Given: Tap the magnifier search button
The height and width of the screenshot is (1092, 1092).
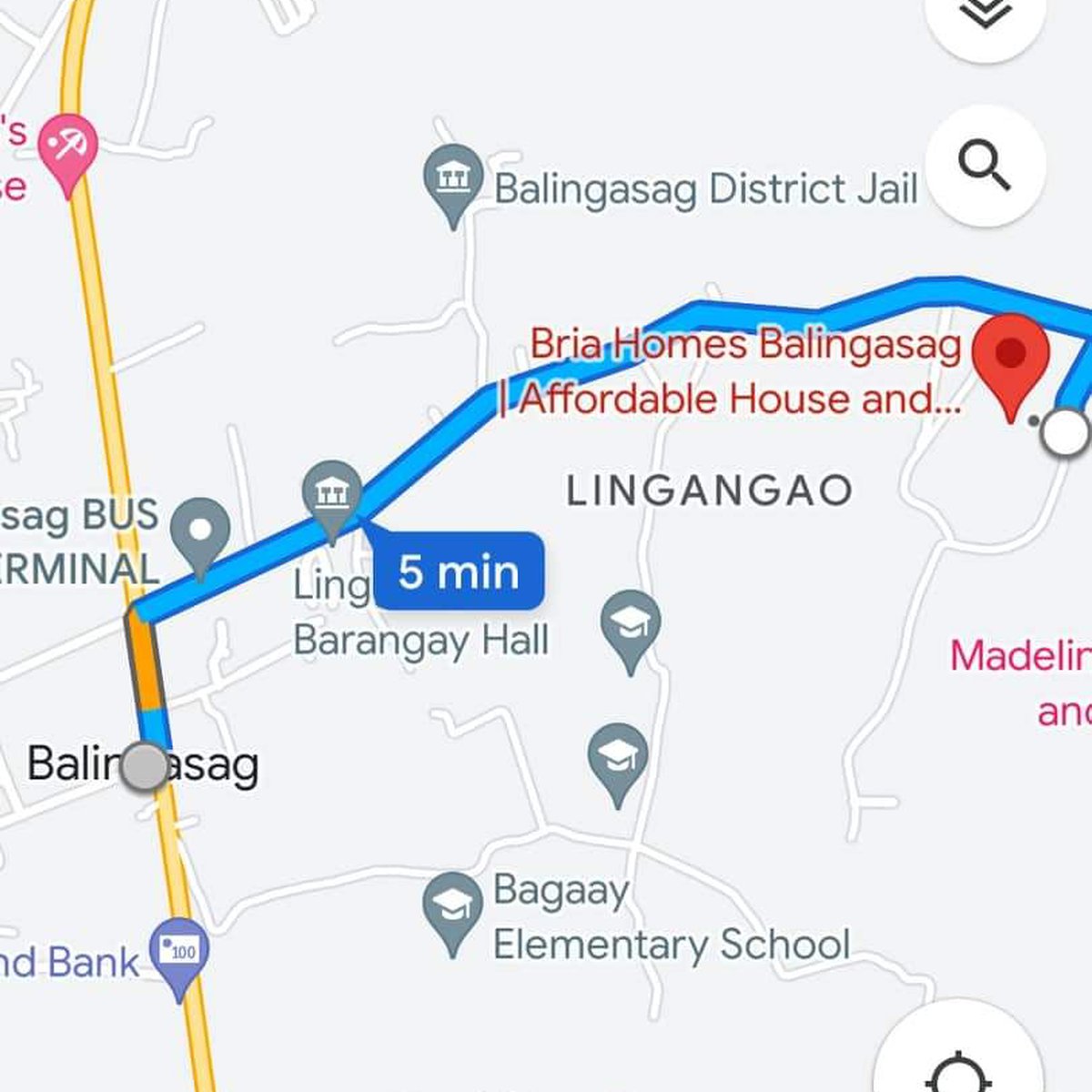Looking at the screenshot, I should click(985, 167).
